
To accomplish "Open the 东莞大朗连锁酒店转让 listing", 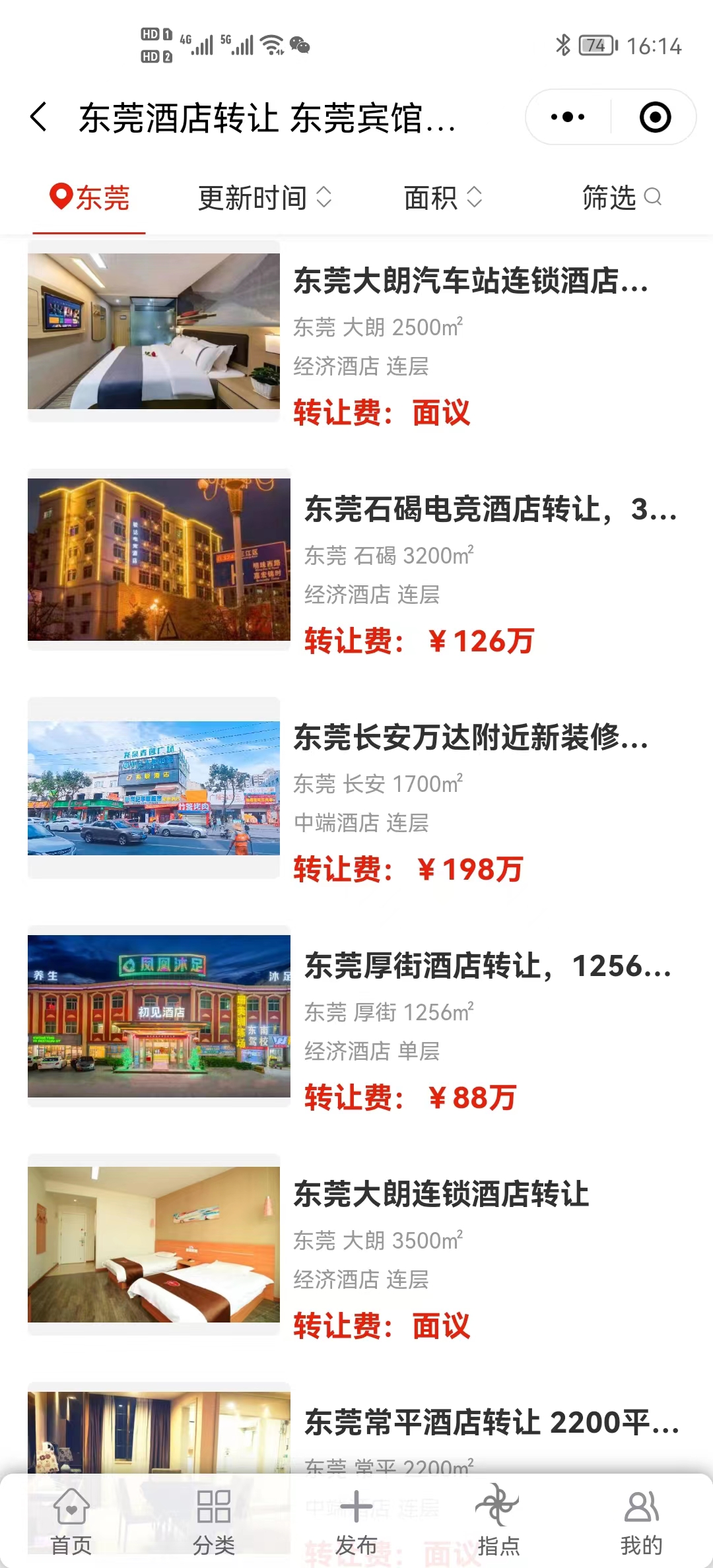I will point(441,1194).
